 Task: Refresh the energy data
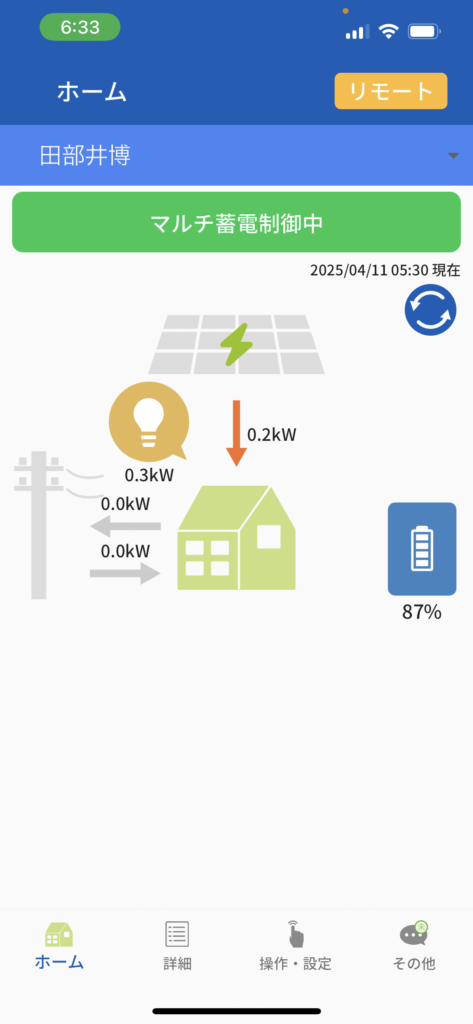(x=430, y=310)
